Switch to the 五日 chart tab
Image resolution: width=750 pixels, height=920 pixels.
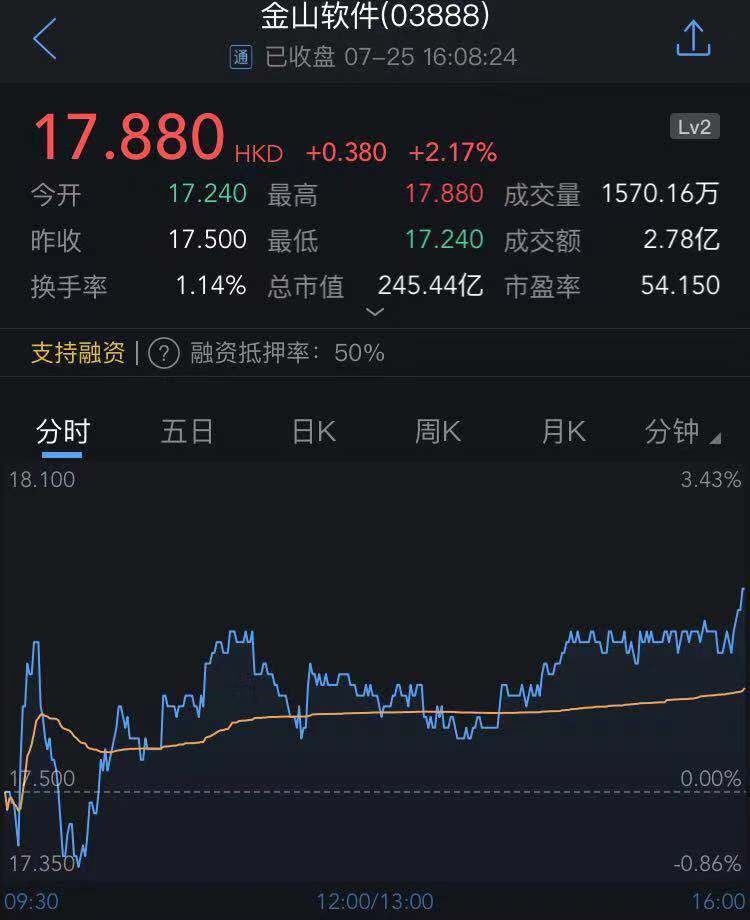(x=187, y=432)
